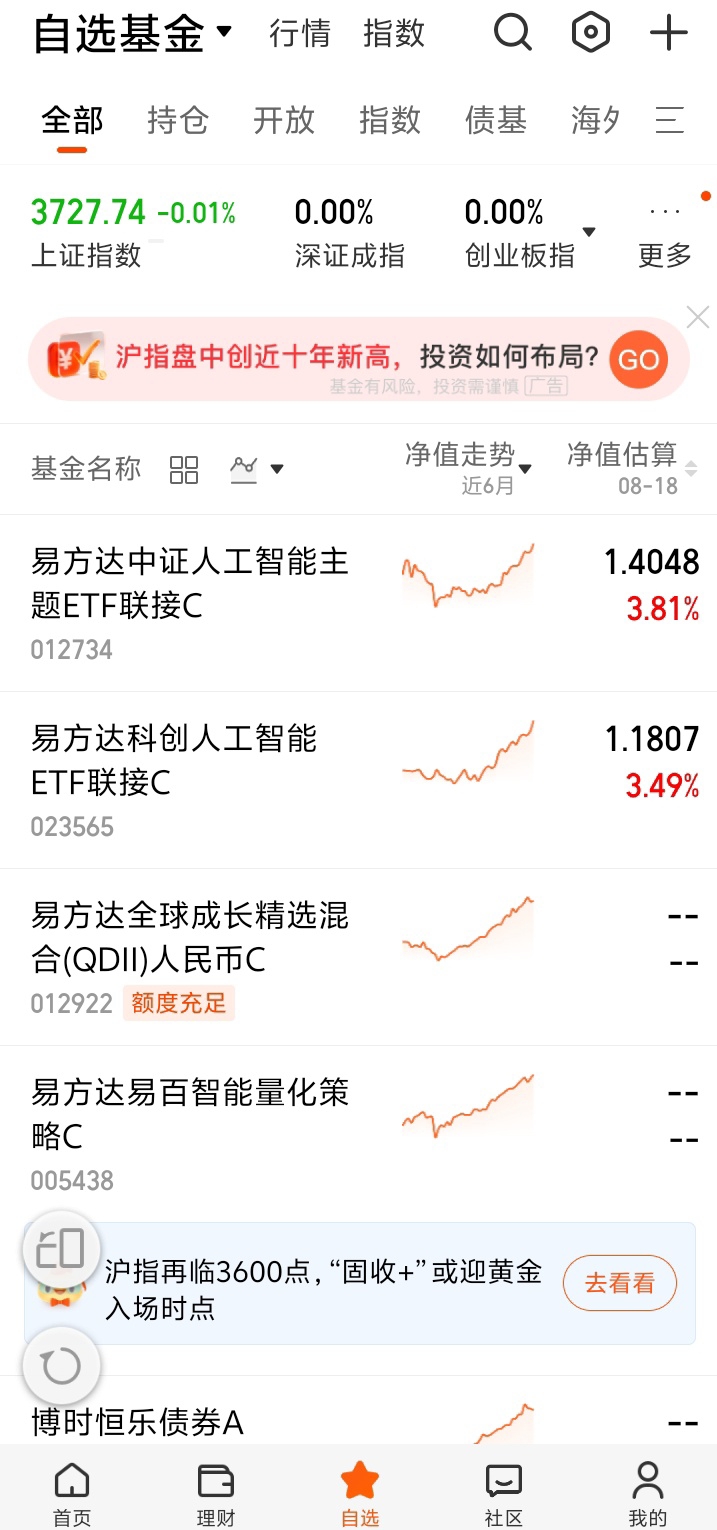Add a fund with the plus icon

pos(669,33)
